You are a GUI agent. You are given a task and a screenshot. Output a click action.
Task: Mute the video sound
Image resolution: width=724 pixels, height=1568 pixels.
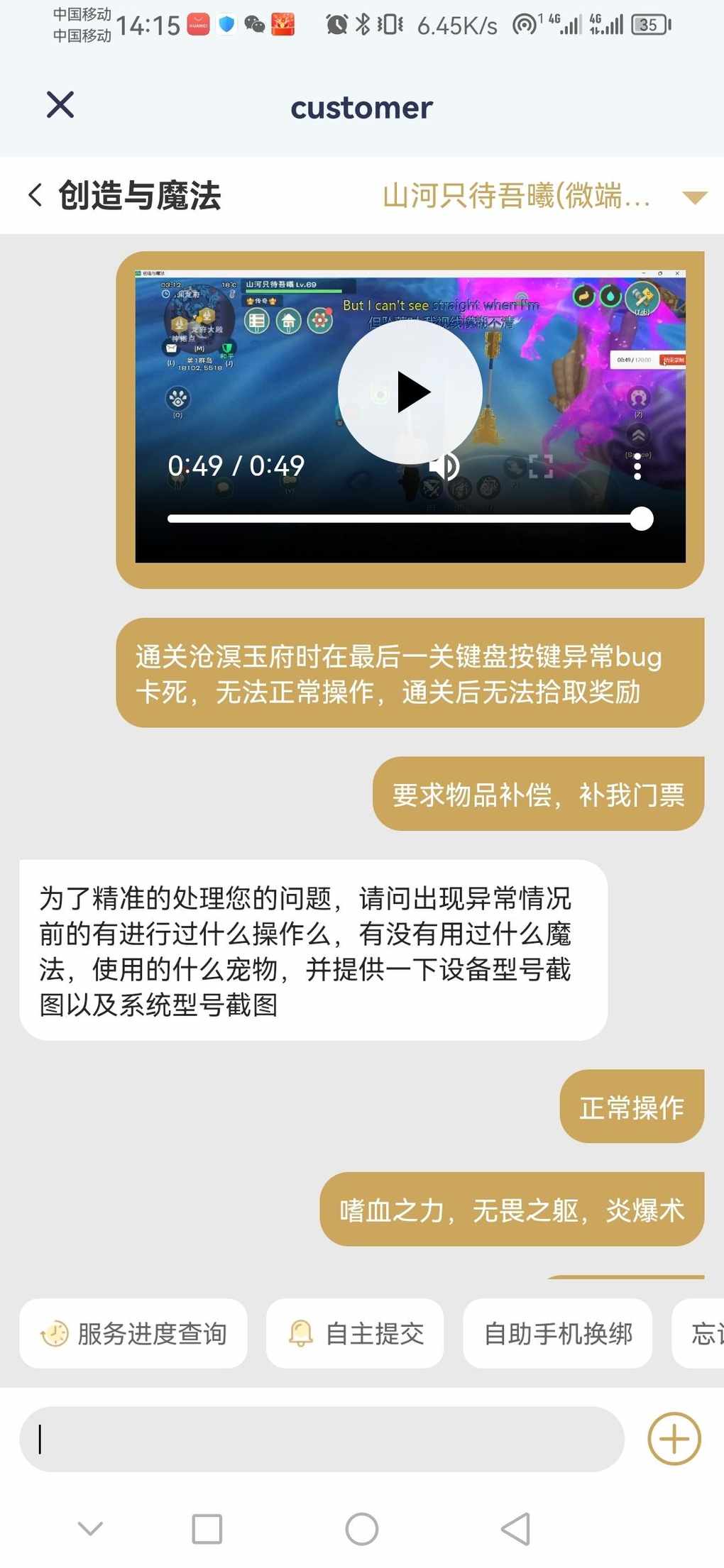(x=446, y=466)
